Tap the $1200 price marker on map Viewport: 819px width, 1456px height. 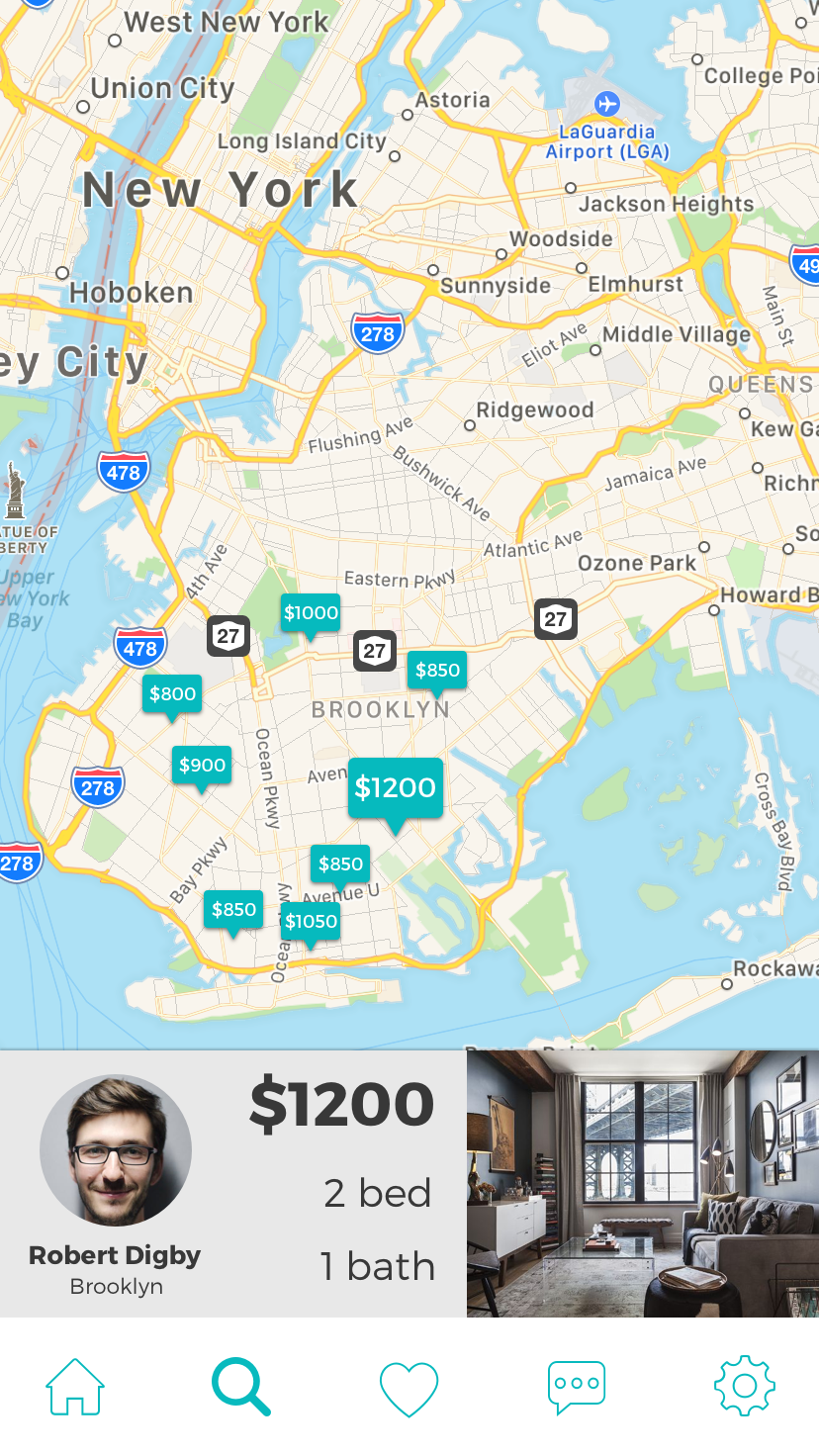pos(396,788)
